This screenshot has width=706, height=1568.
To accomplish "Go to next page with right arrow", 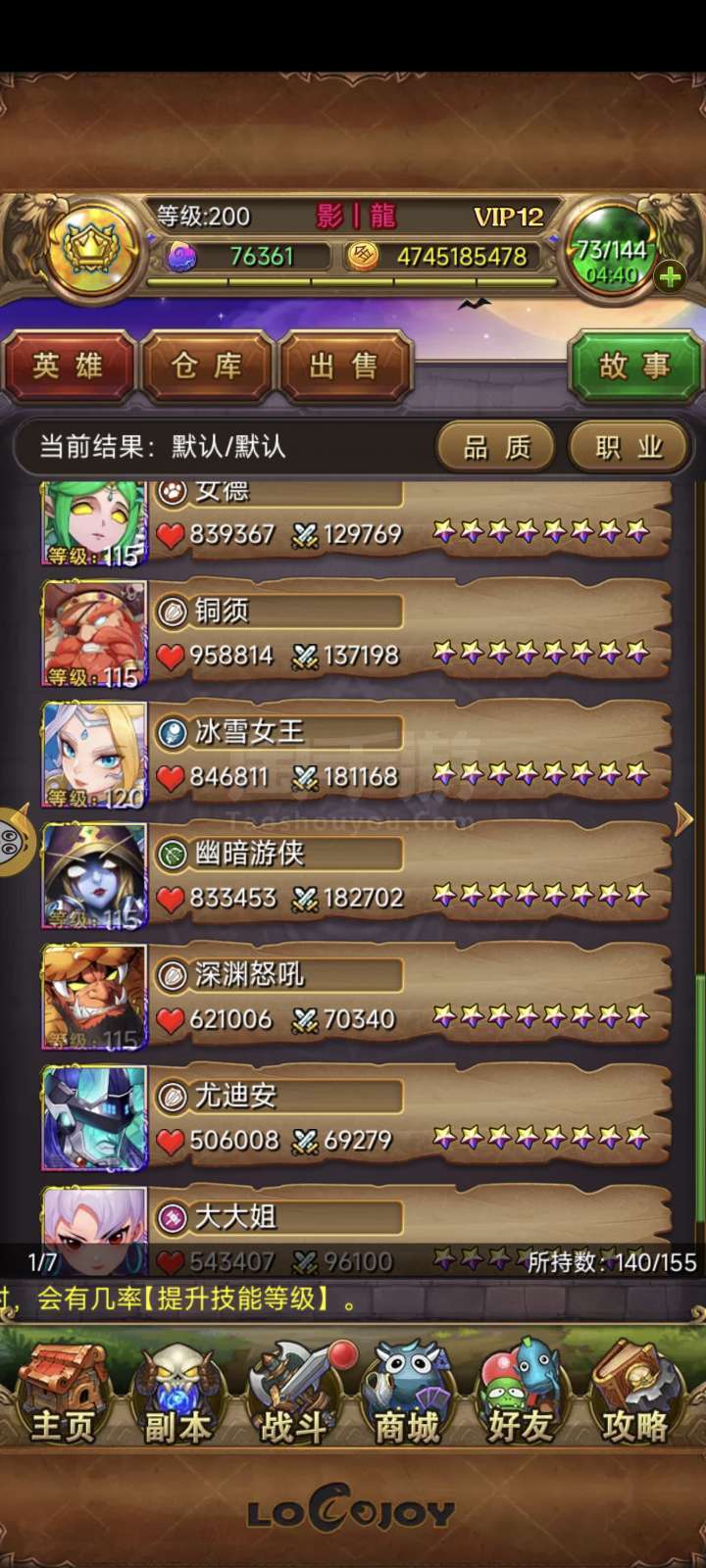I will click(683, 818).
